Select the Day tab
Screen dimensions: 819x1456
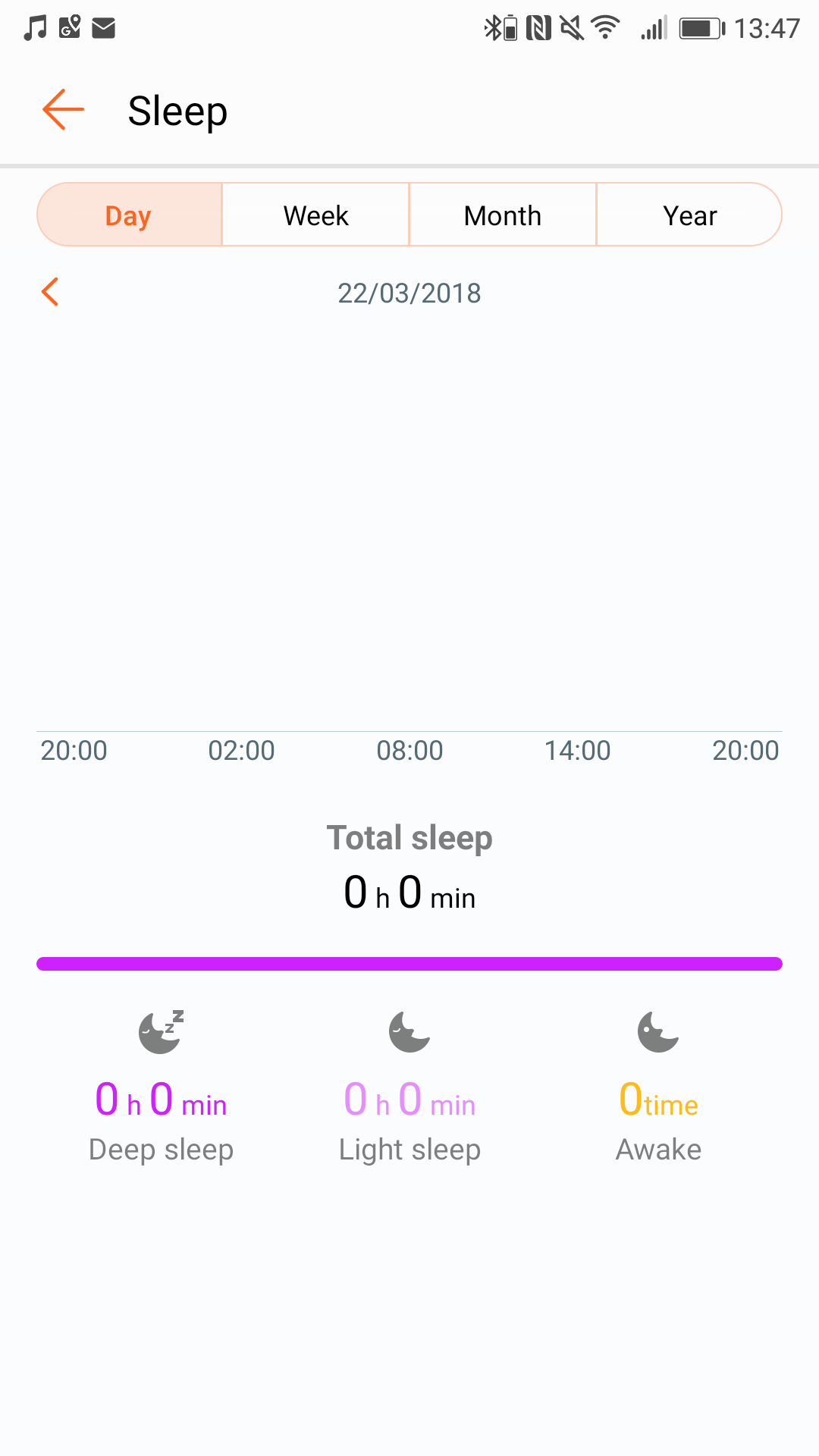(129, 215)
